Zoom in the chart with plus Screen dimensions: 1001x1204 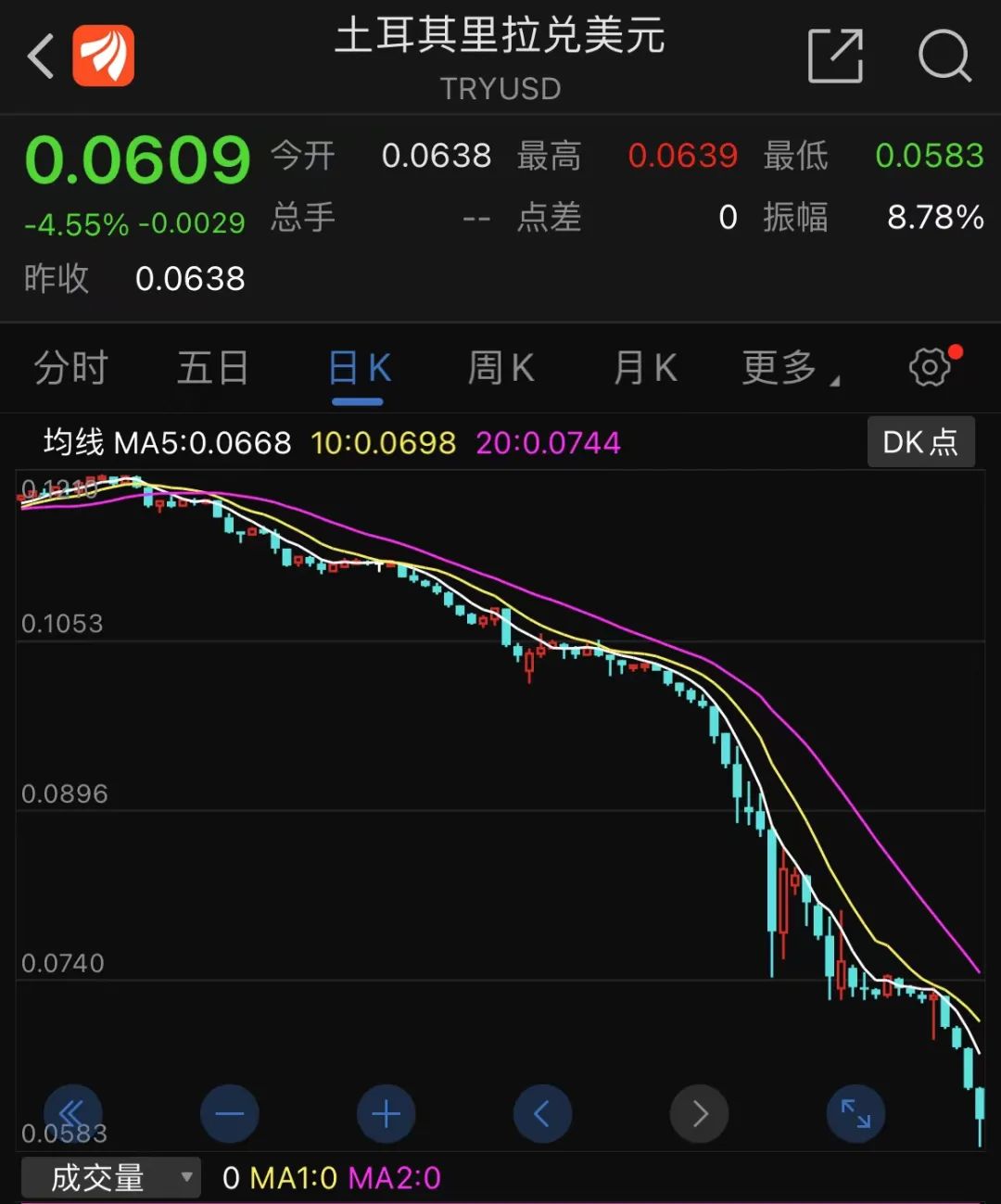click(x=386, y=1113)
